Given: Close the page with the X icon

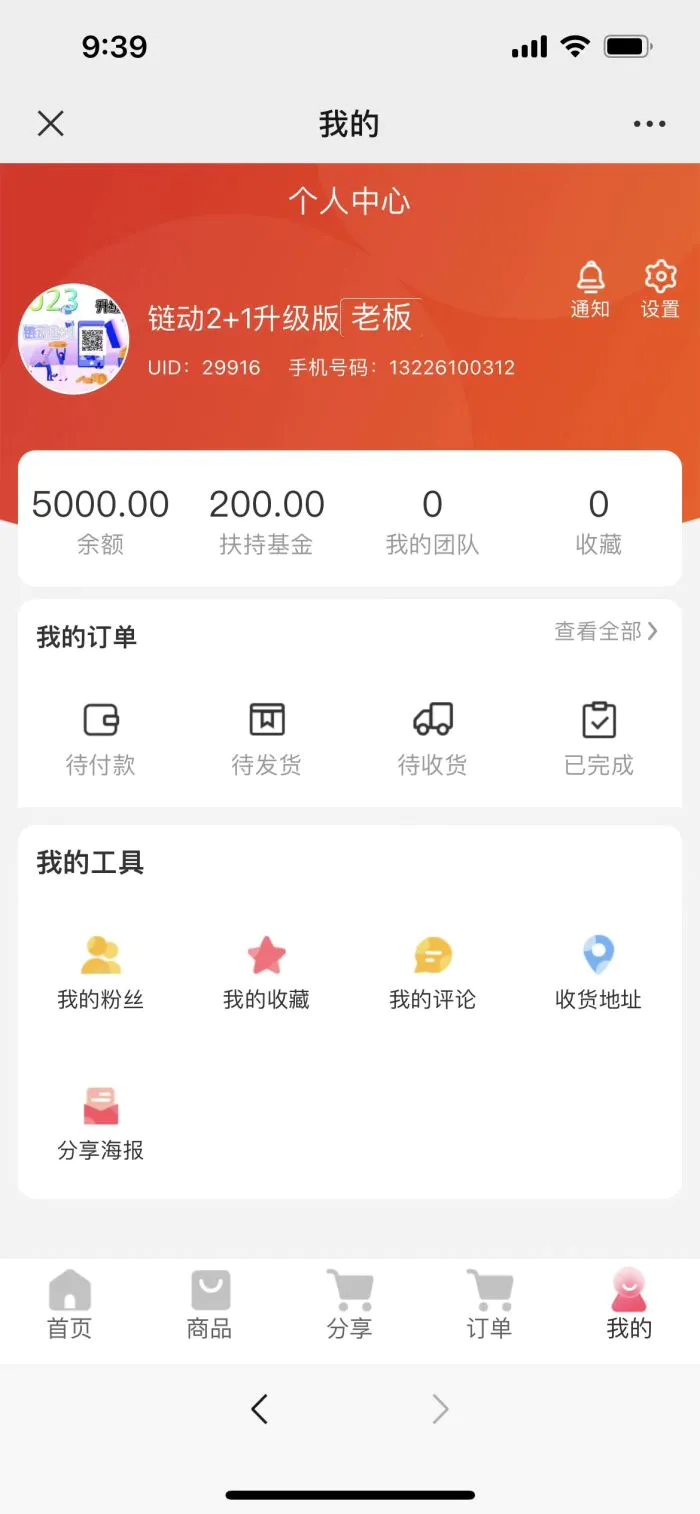Looking at the screenshot, I should pos(50,123).
